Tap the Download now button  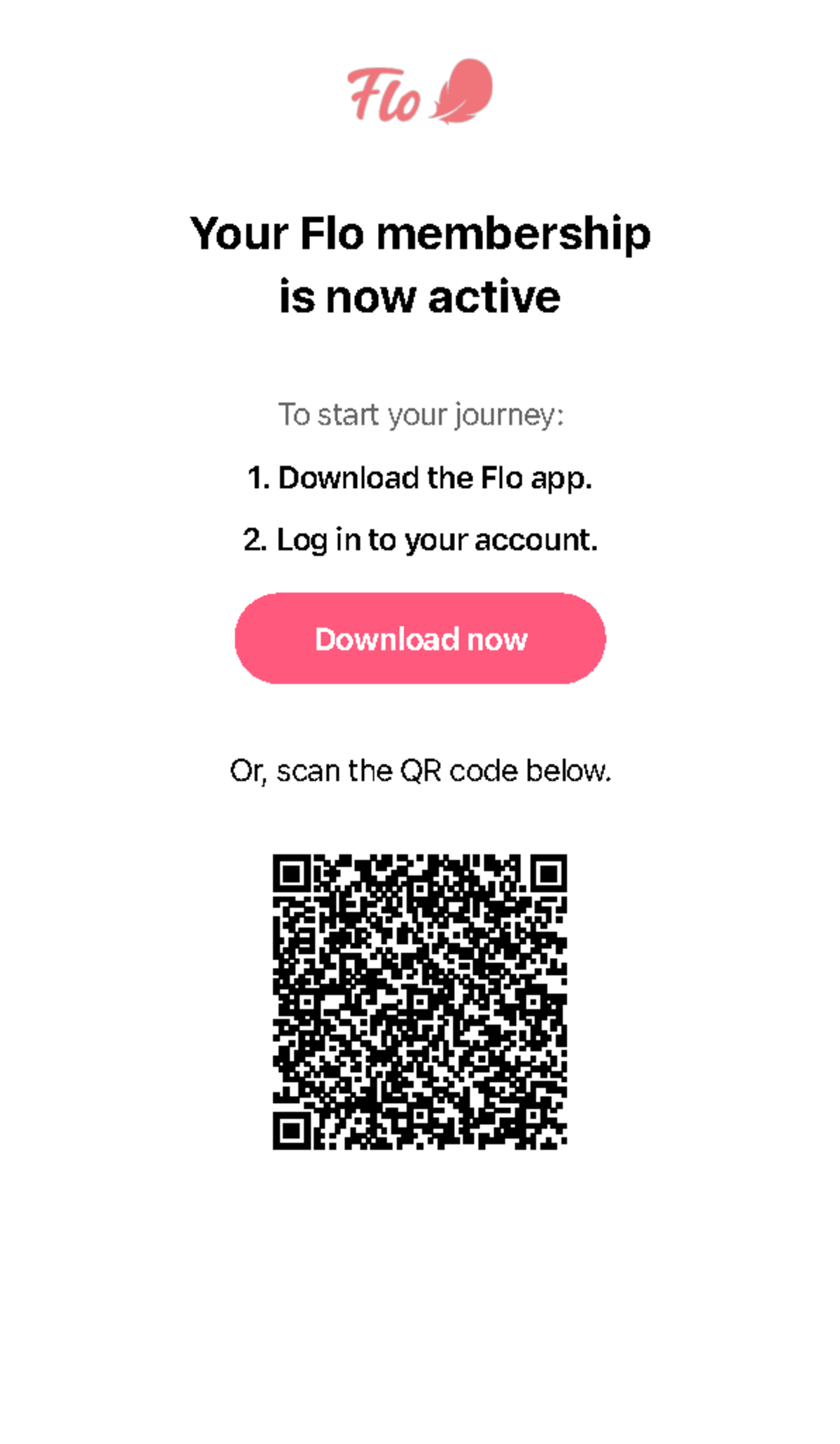click(420, 639)
